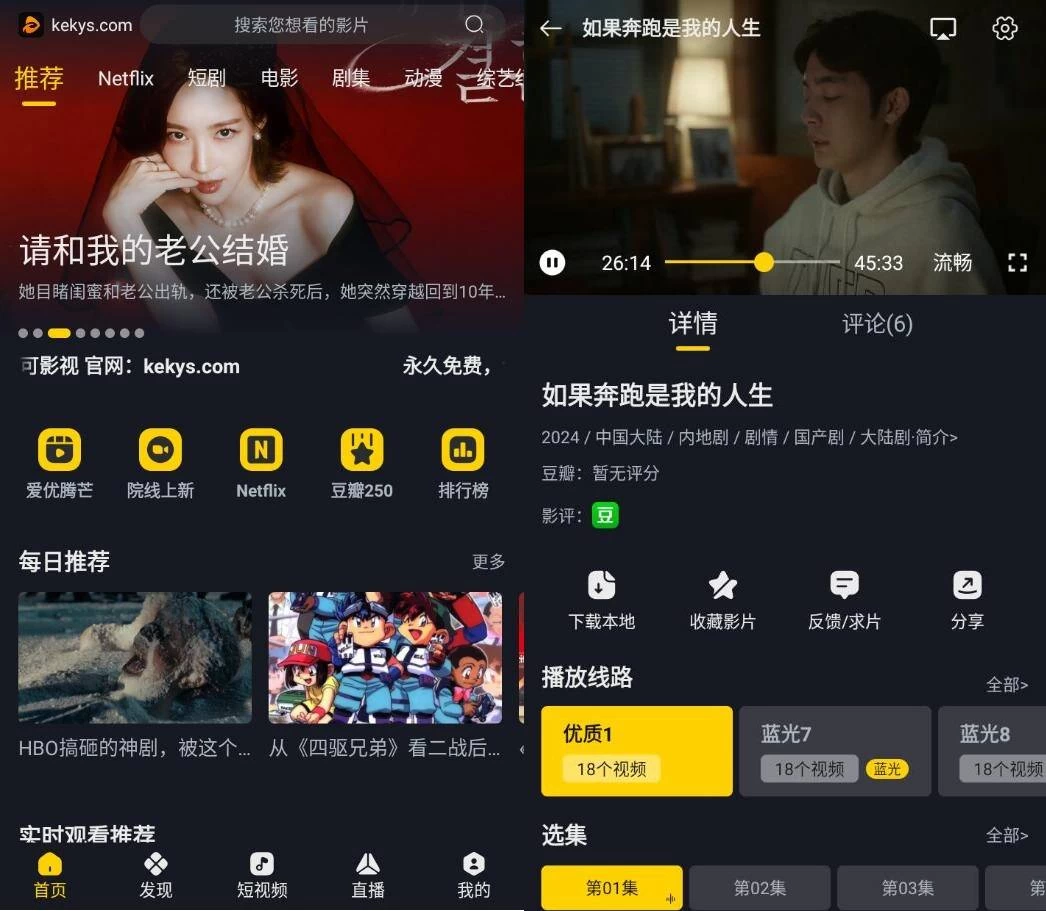1046x911 pixels.
Task: Select the 蓝光7 playback line
Action: pyautogui.click(x=834, y=751)
